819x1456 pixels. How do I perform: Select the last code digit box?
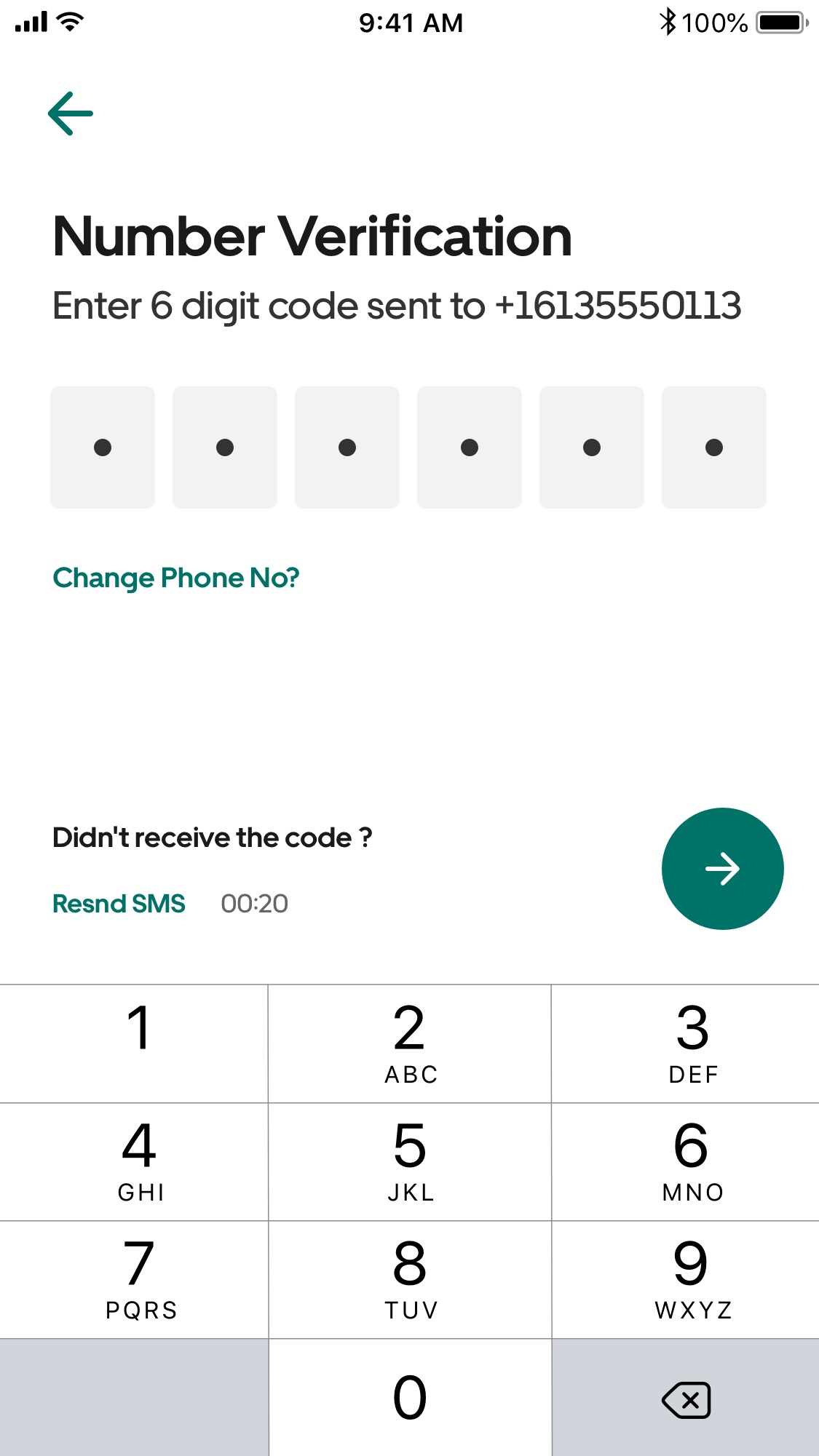(714, 447)
